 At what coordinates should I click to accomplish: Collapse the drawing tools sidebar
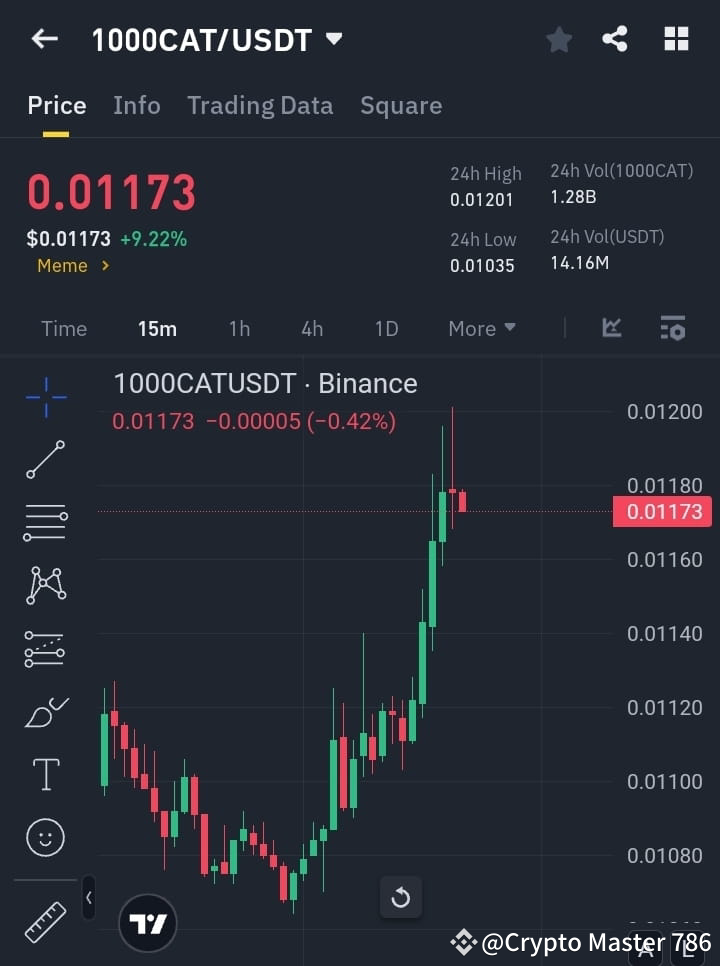[89, 898]
